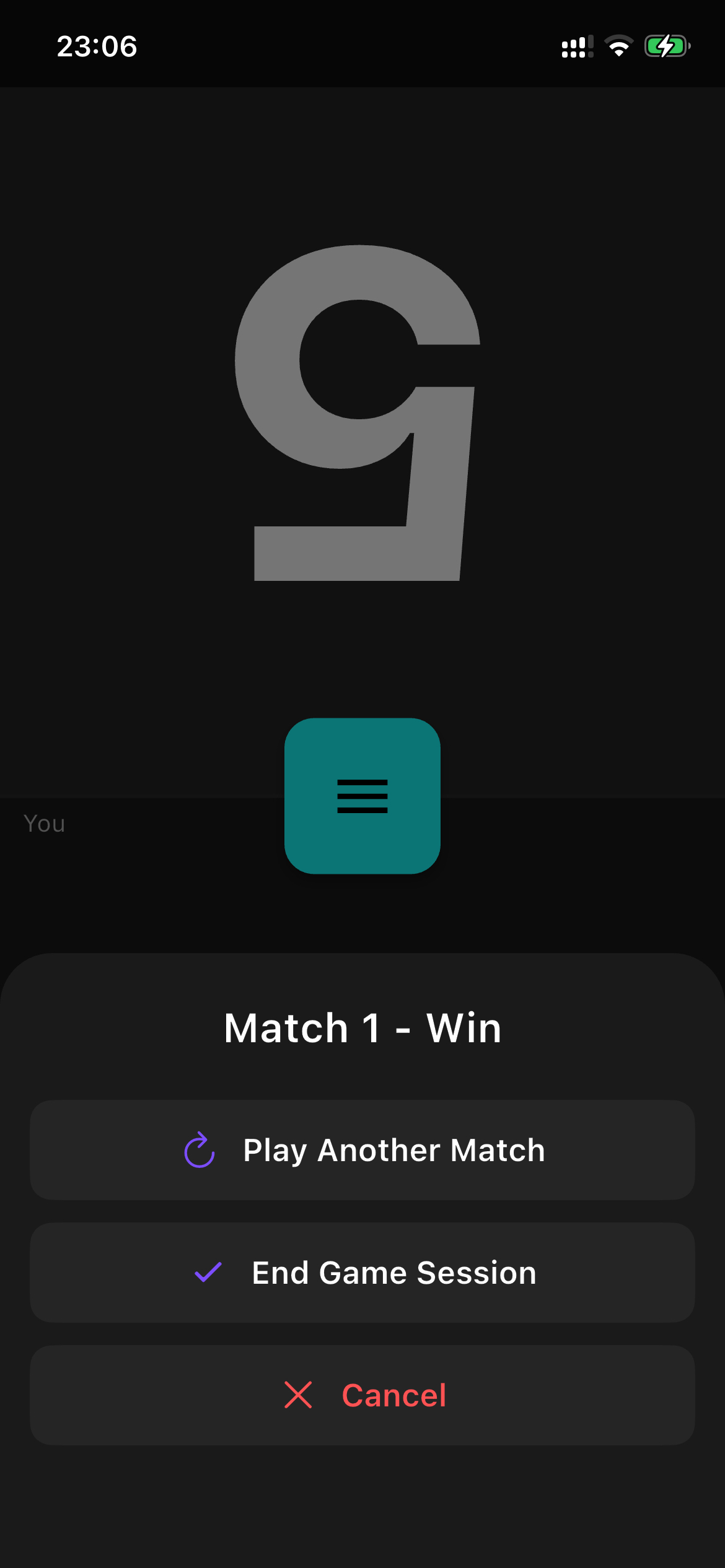Open the teal hamburger menu button
Image resolution: width=725 pixels, height=1568 pixels.
click(x=362, y=796)
